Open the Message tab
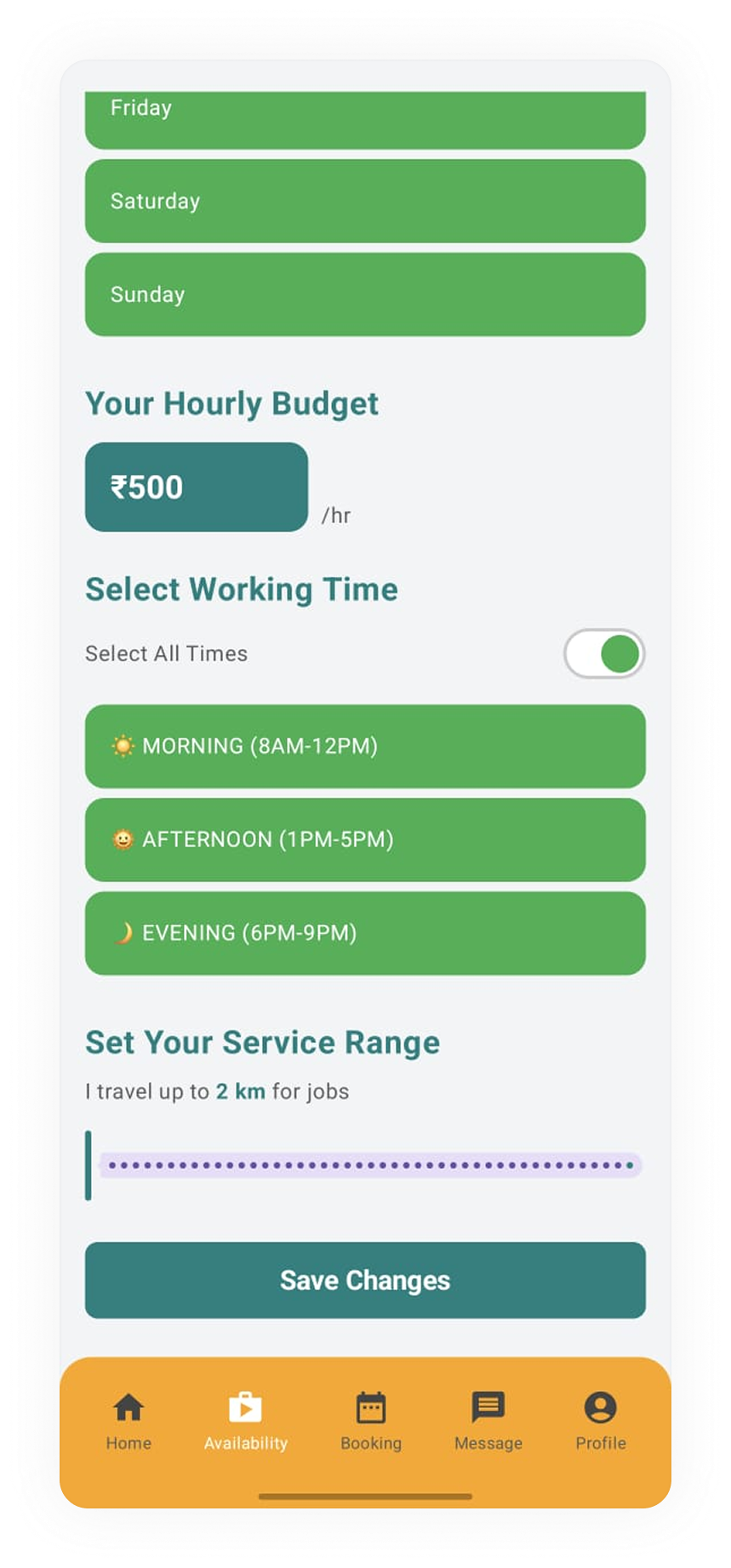 click(x=488, y=1422)
